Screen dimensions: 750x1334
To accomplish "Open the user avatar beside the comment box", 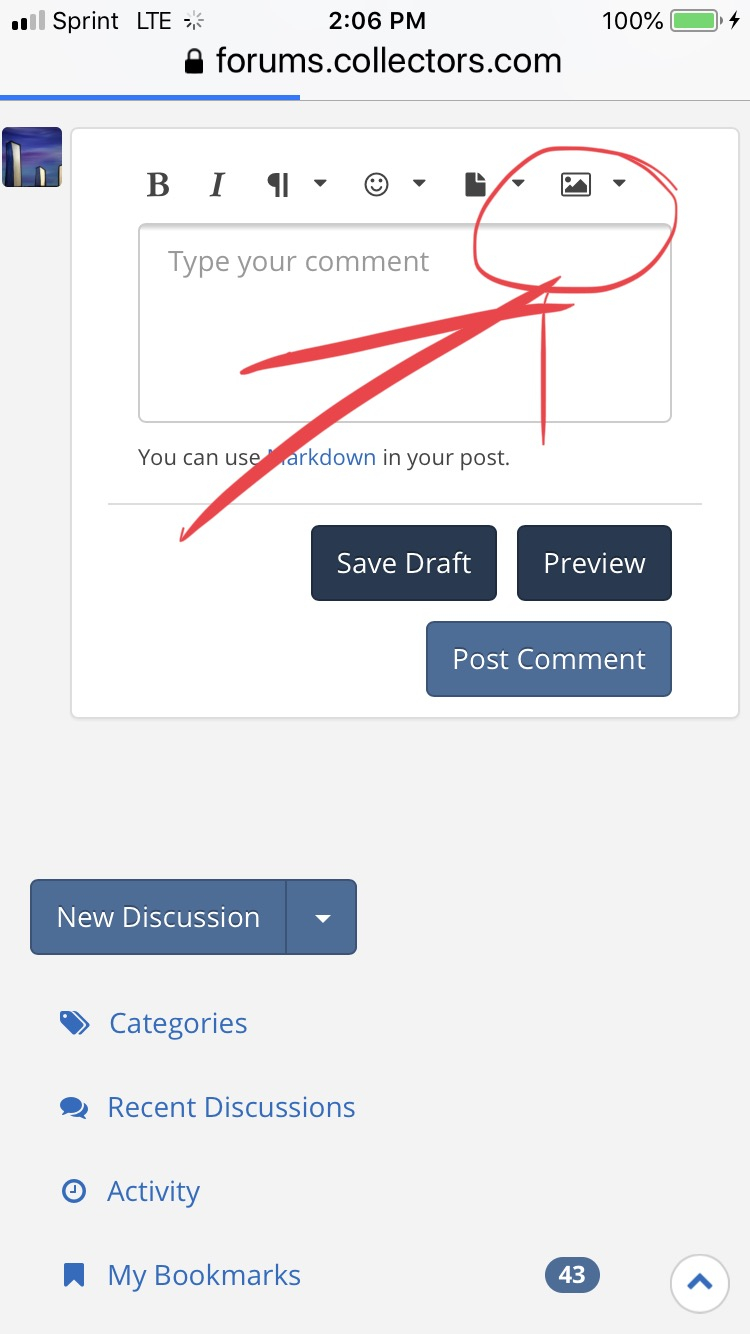I will pos(32,158).
